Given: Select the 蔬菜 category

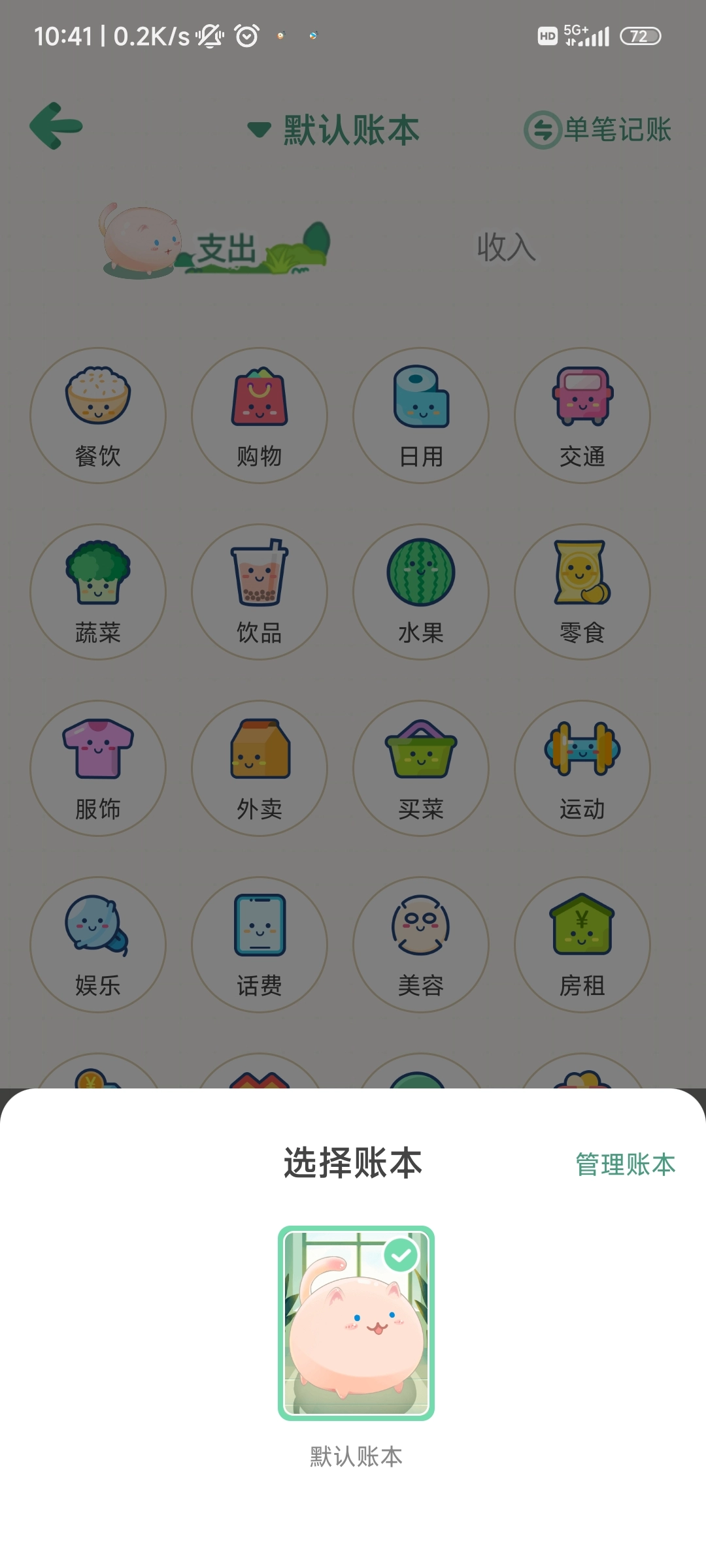Looking at the screenshot, I should [x=98, y=592].
